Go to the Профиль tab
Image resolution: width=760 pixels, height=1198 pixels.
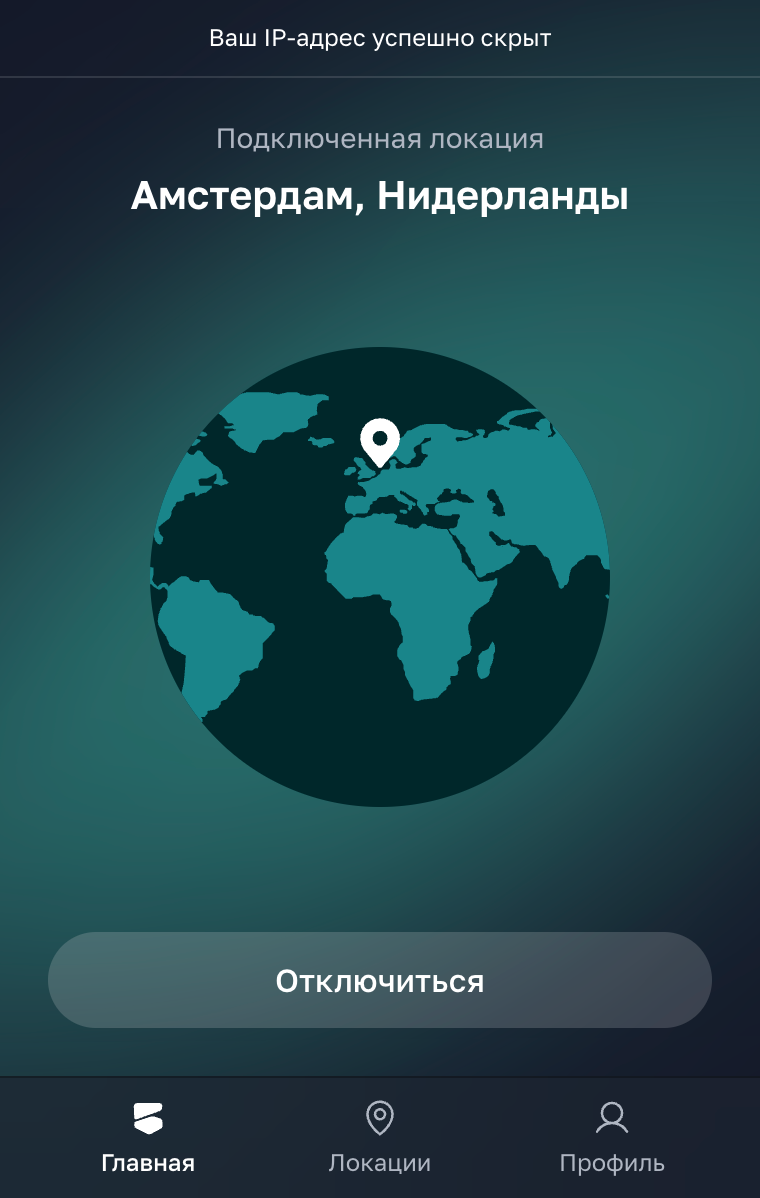pyautogui.click(x=611, y=1138)
